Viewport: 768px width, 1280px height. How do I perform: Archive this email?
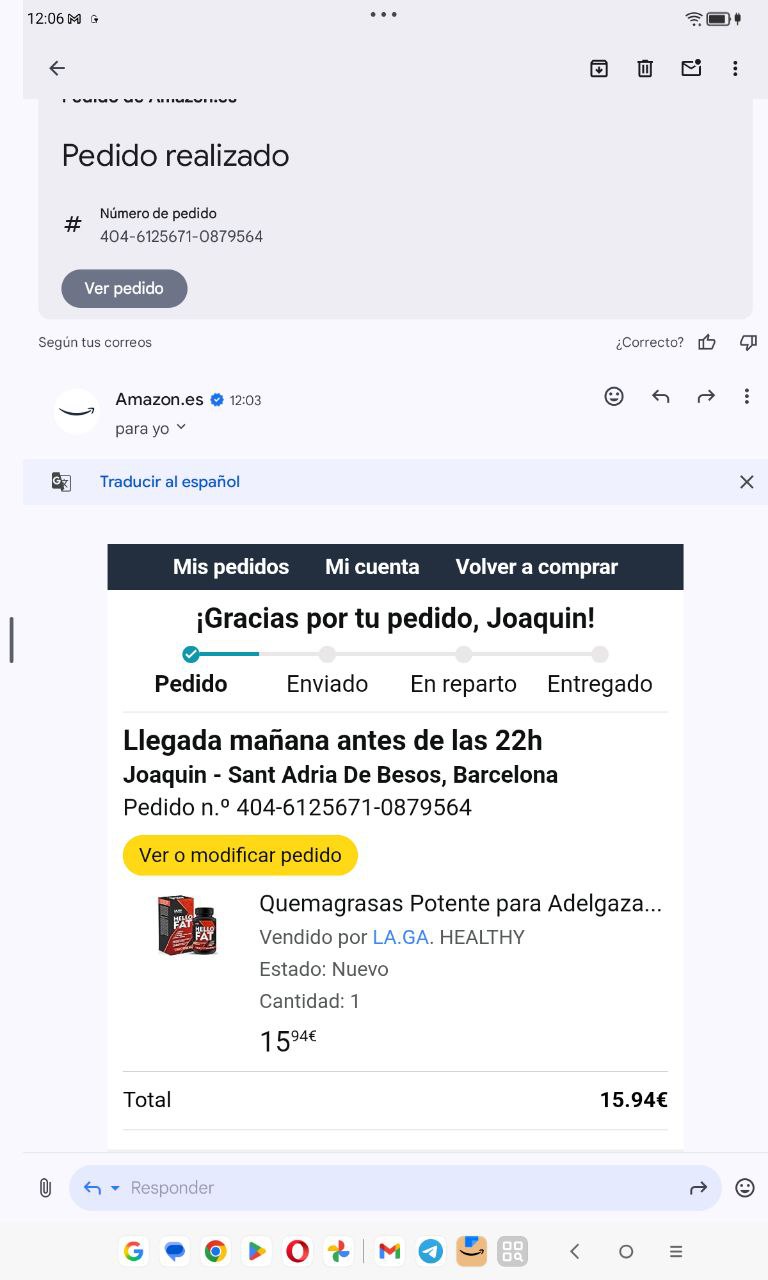pyautogui.click(x=599, y=68)
